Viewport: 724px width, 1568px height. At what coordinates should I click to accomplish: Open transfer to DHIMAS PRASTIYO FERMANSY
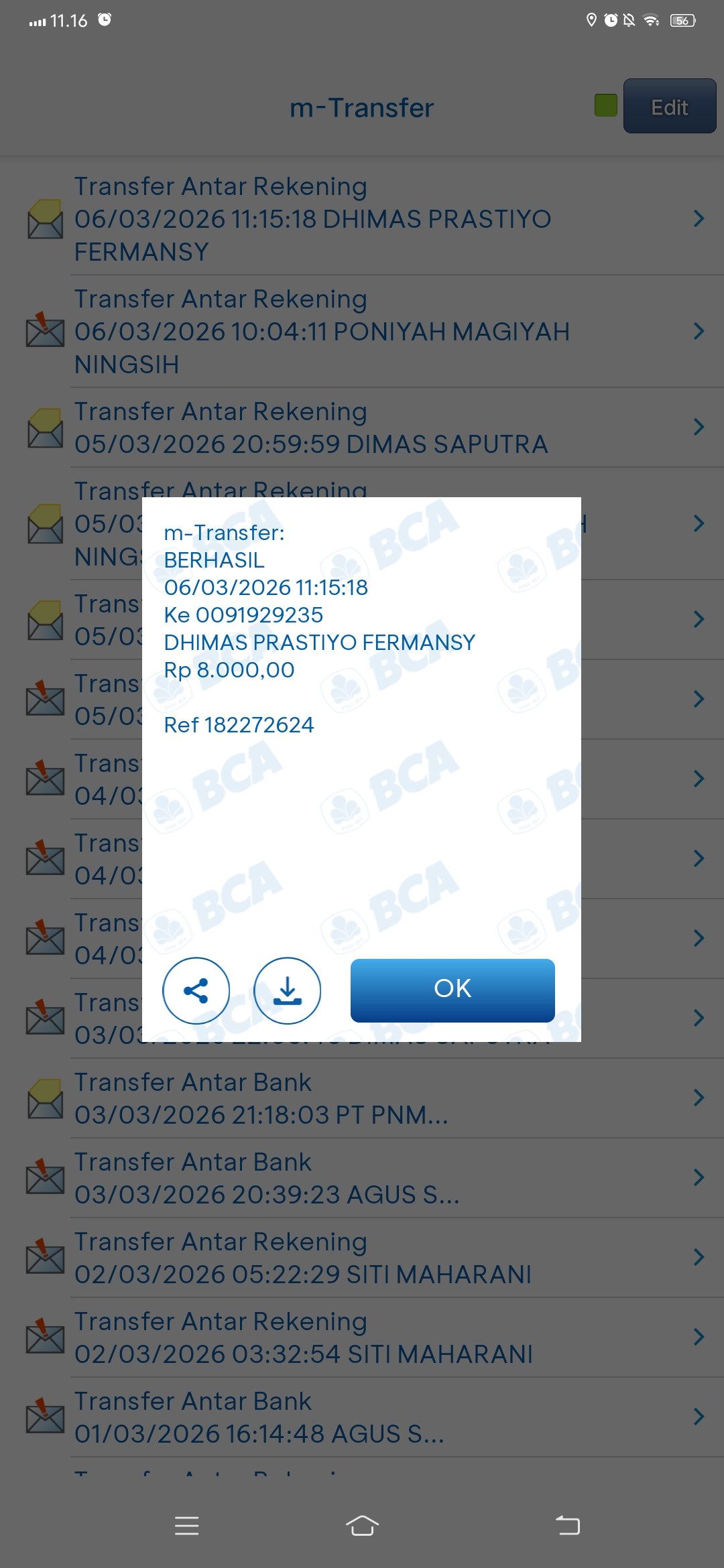362,218
